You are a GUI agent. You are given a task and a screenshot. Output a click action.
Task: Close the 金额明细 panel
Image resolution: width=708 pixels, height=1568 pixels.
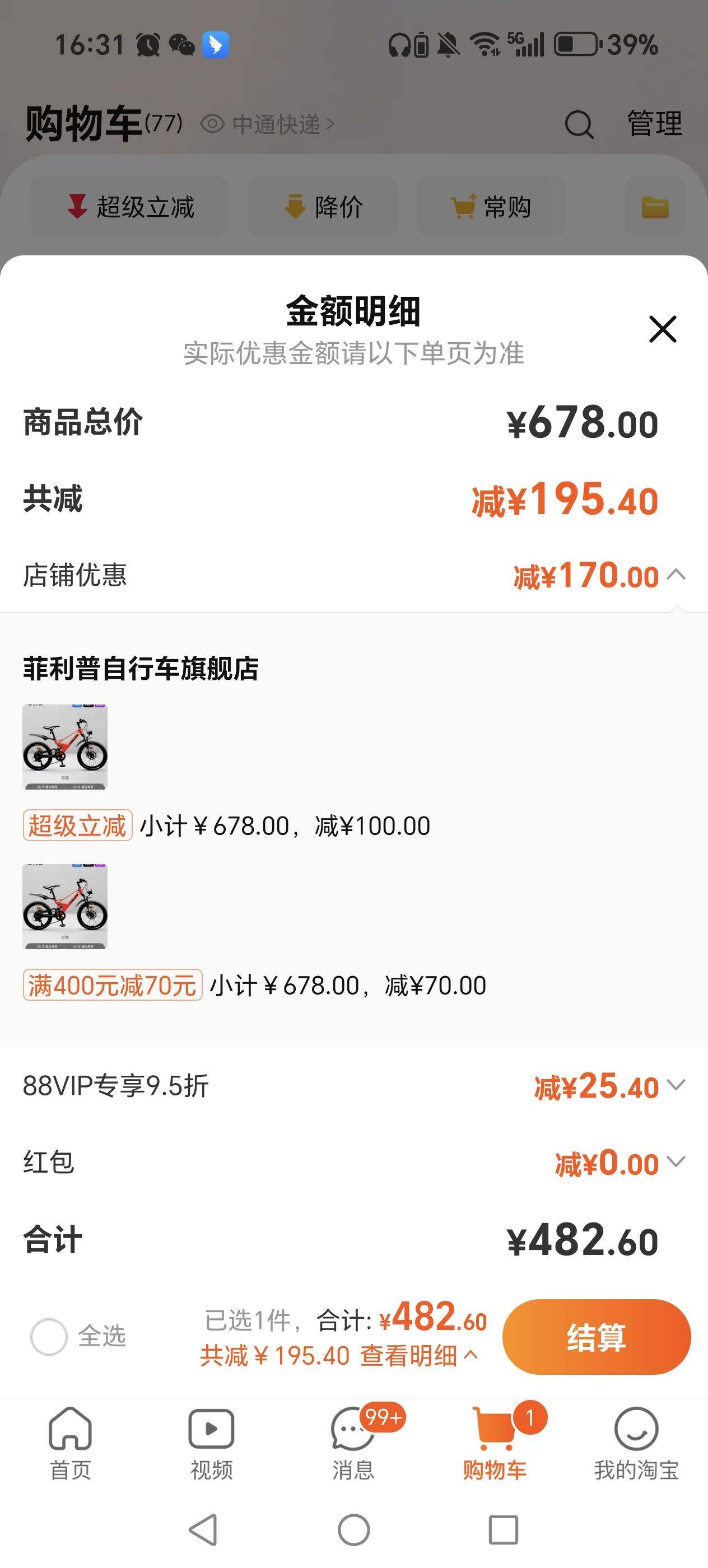[x=662, y=329]
